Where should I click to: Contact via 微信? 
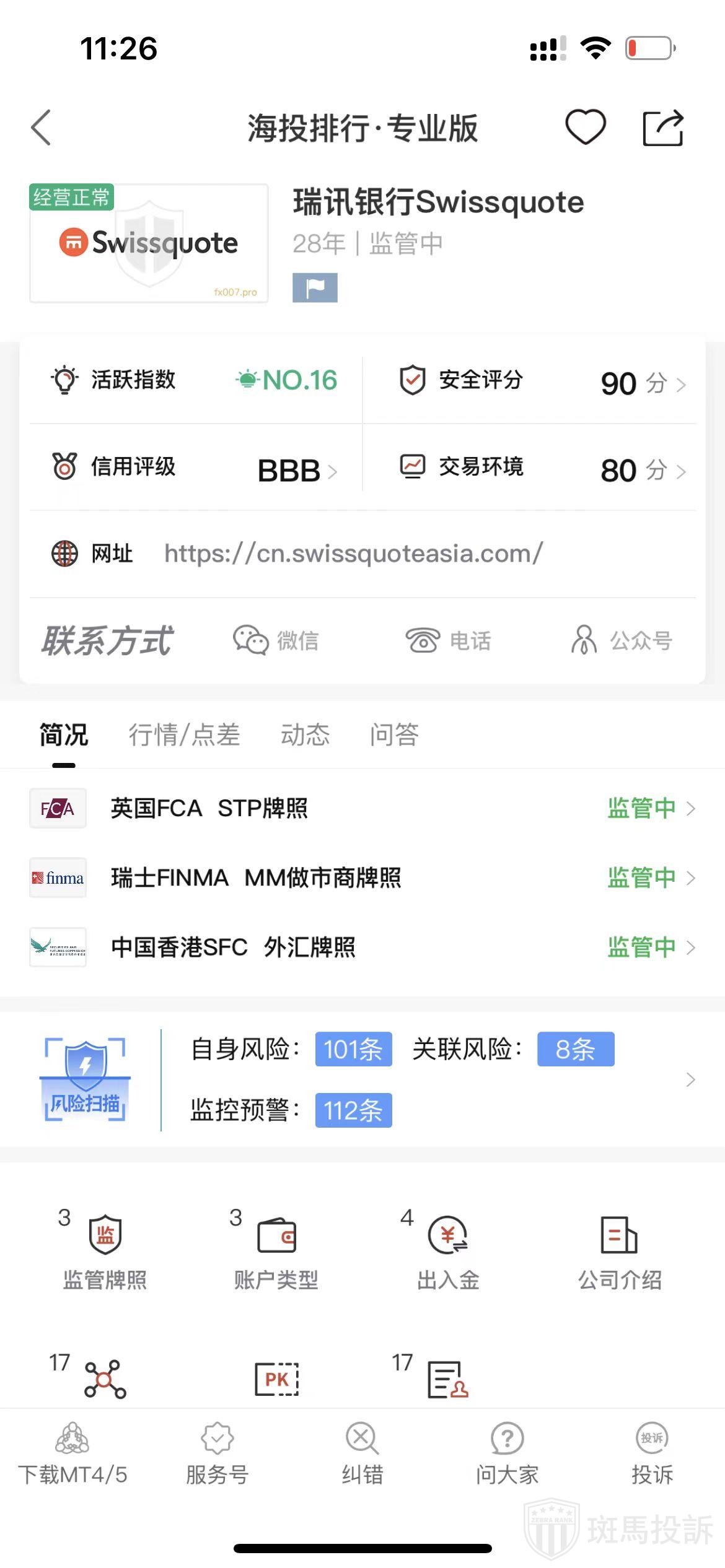point(276,640)
